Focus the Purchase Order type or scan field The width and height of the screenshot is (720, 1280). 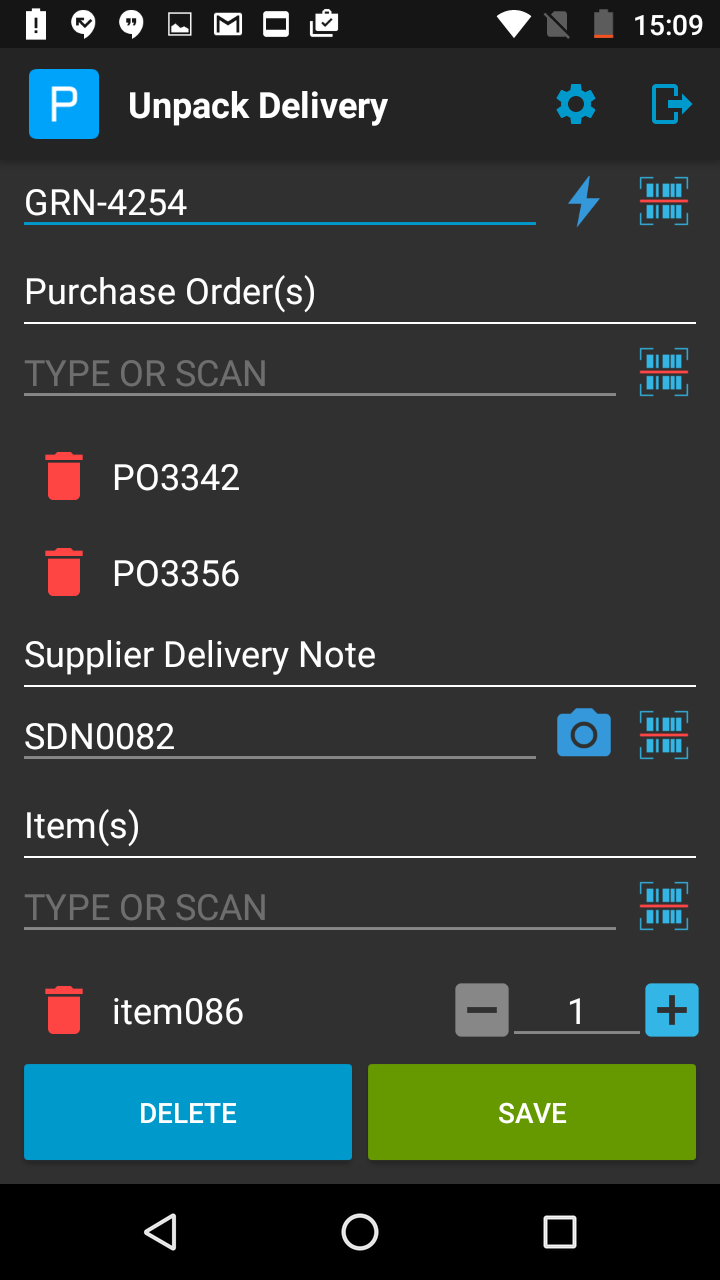tap(319, 373)
